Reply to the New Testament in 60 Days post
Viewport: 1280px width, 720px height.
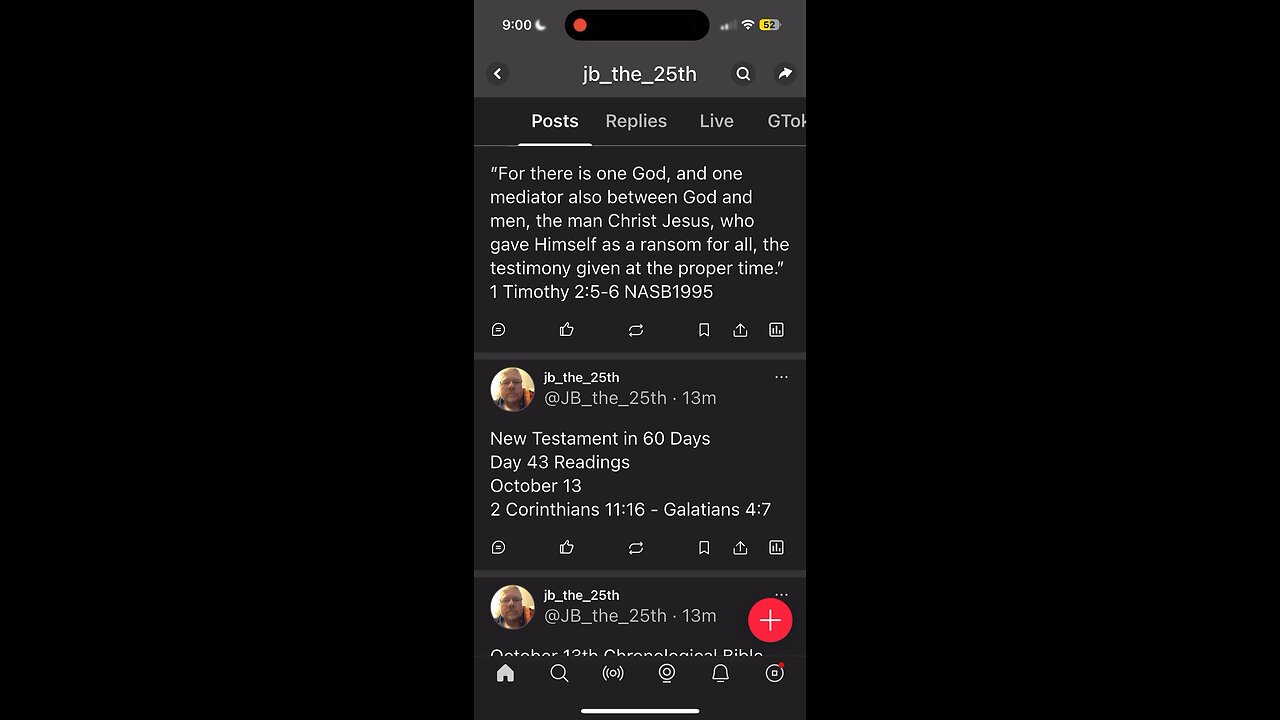pos(498,548)
